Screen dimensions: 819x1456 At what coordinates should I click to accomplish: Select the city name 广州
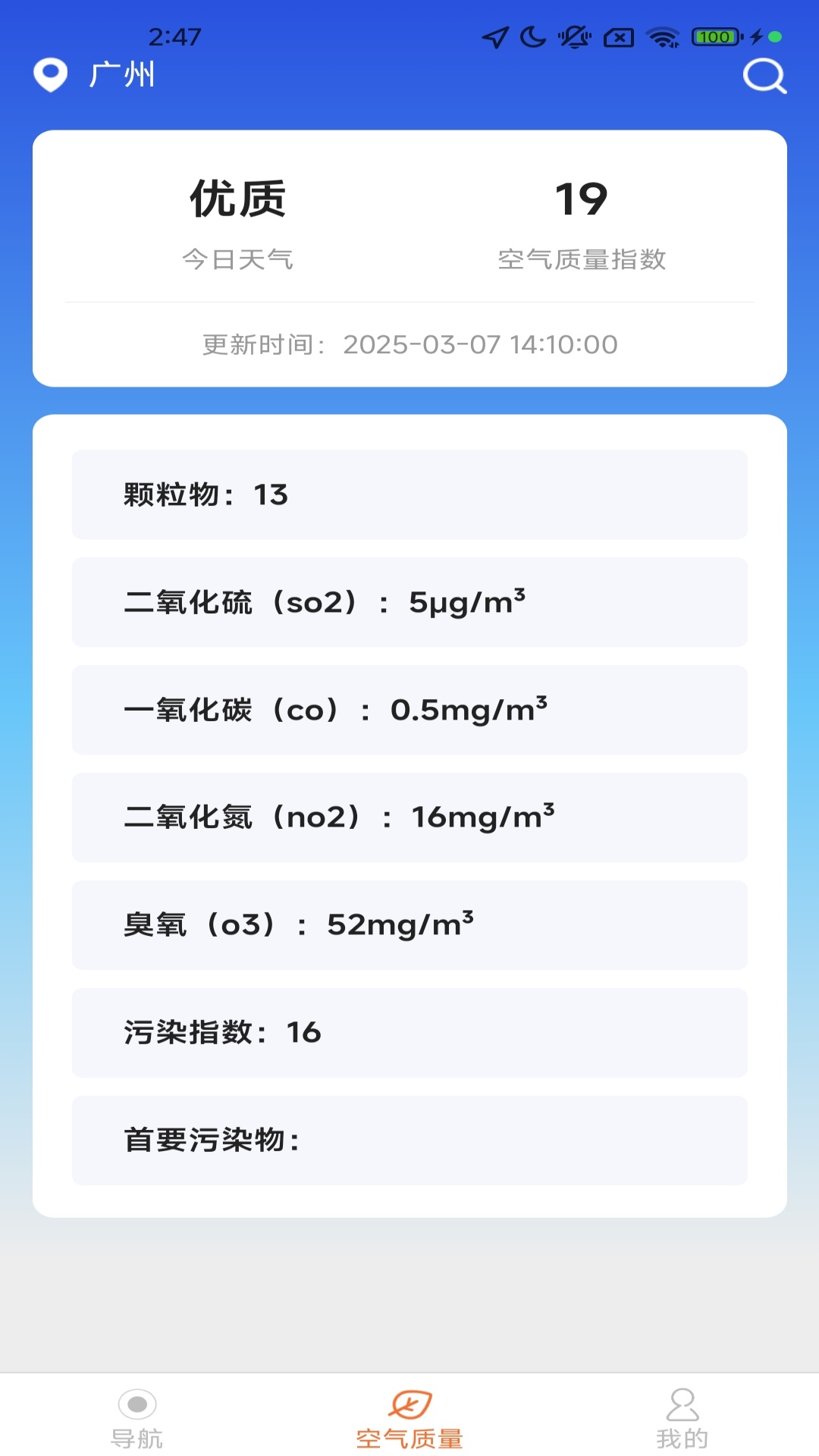click(120, 75)
